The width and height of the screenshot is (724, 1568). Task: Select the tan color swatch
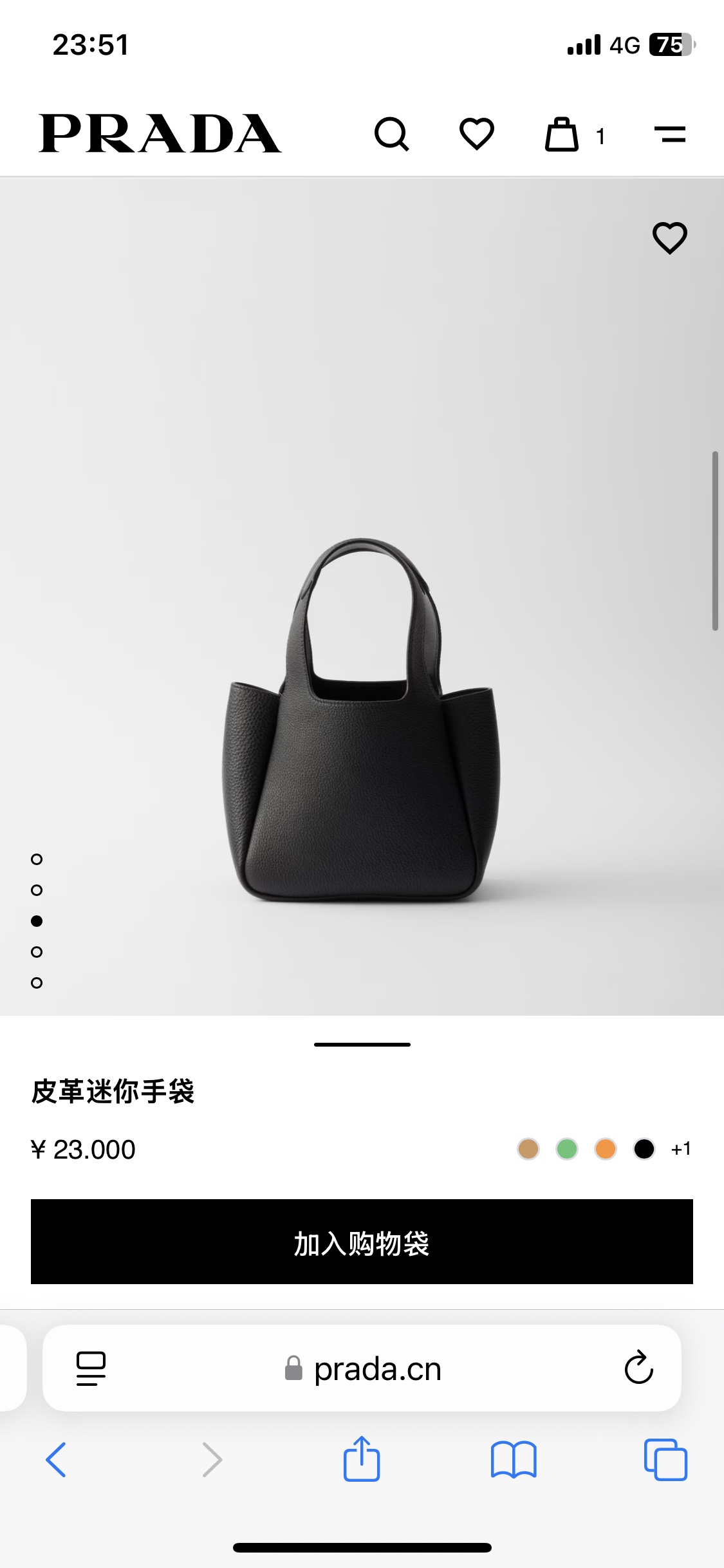[528, 1149]
